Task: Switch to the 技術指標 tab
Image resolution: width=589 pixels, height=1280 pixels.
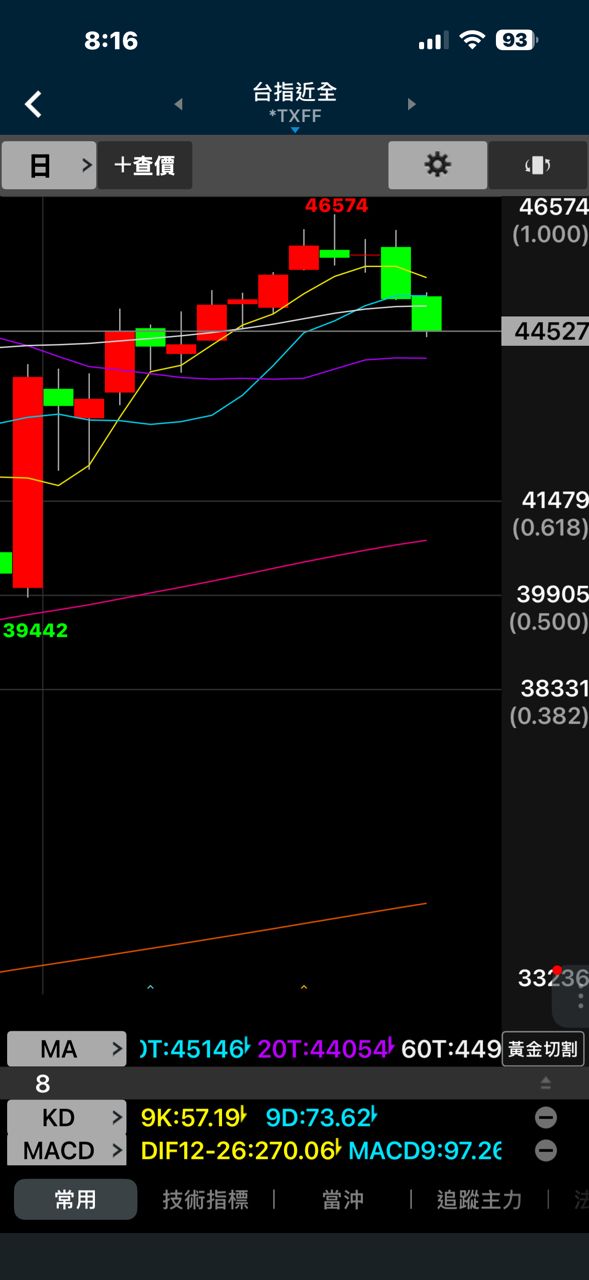Action: point(206,1199)
